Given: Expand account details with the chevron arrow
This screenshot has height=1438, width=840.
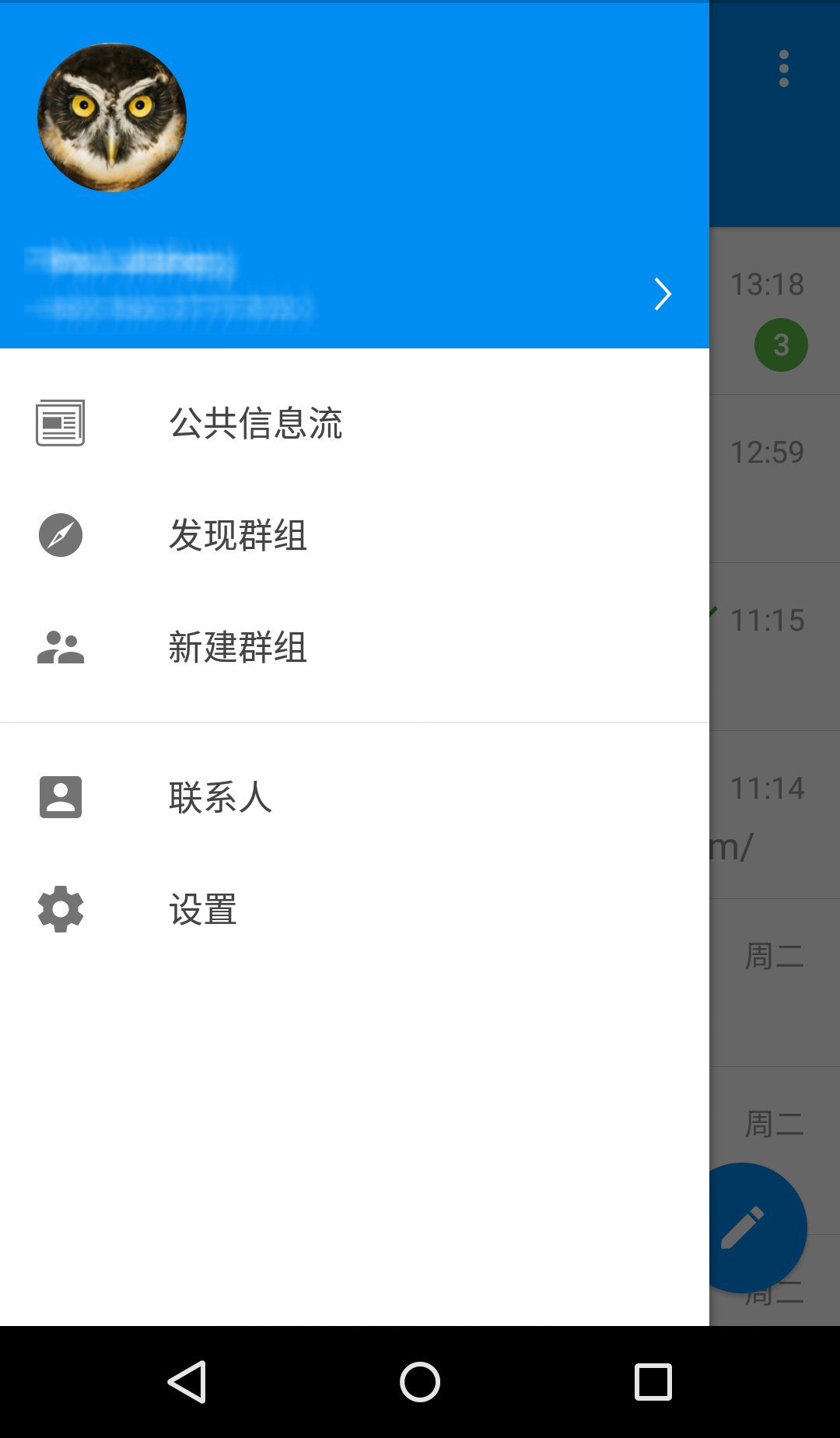Looking at the screenshot, I should tap(662, 294).
